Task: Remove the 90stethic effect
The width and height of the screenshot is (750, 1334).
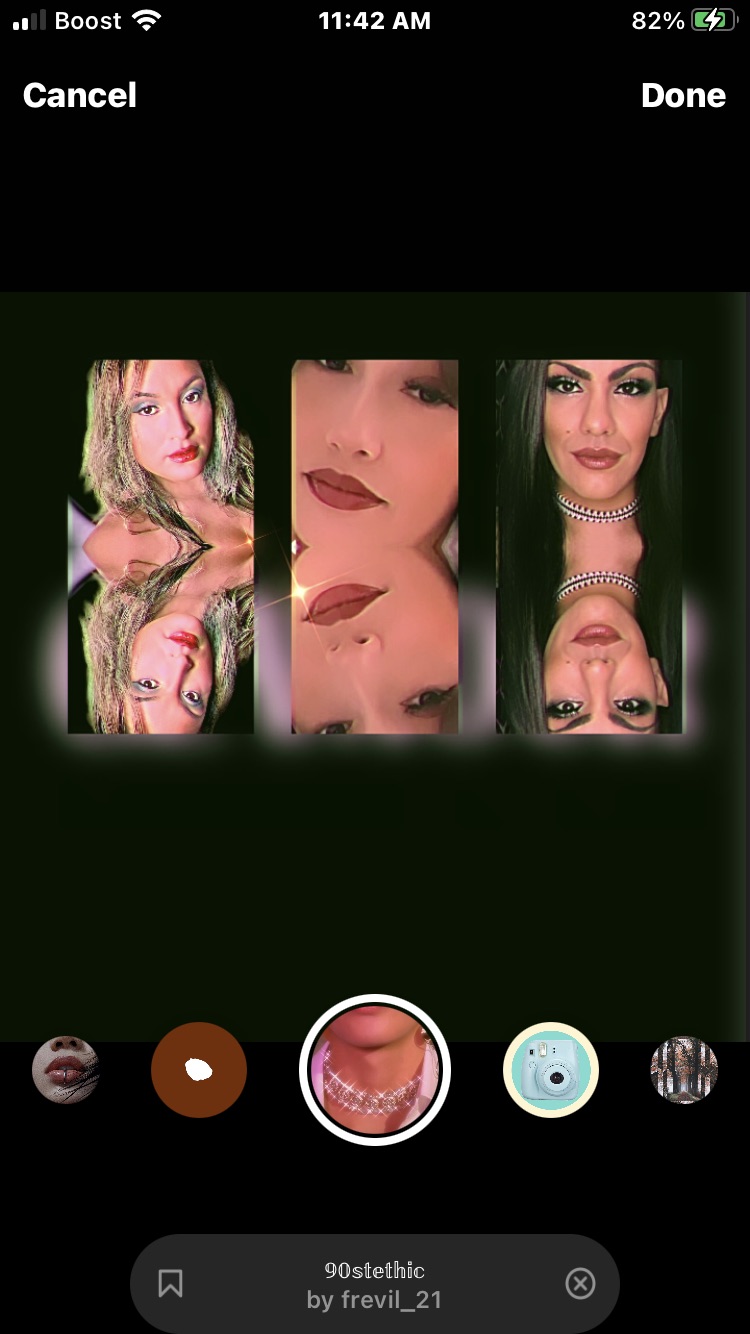Action: (580, 1283)
